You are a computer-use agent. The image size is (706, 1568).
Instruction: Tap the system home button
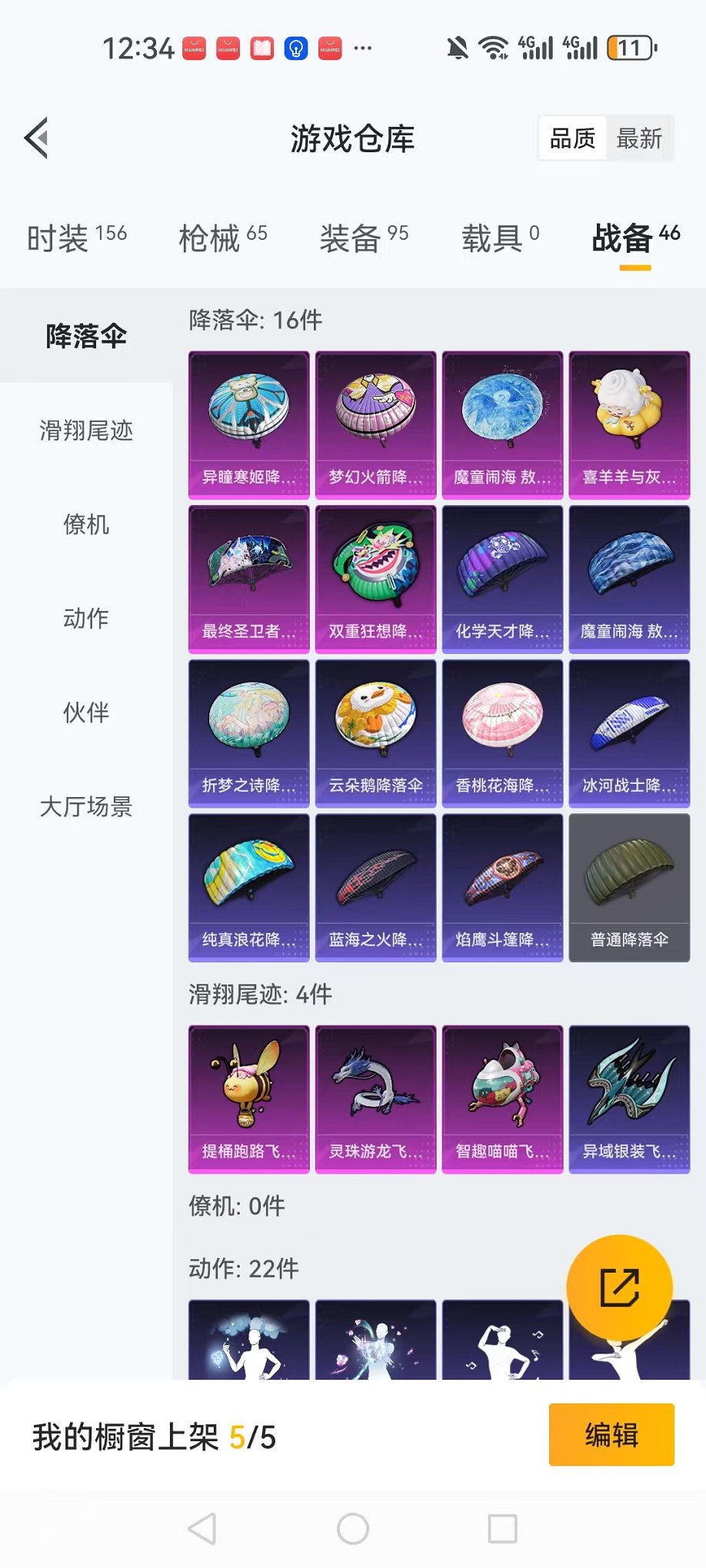click(353, 1529)
